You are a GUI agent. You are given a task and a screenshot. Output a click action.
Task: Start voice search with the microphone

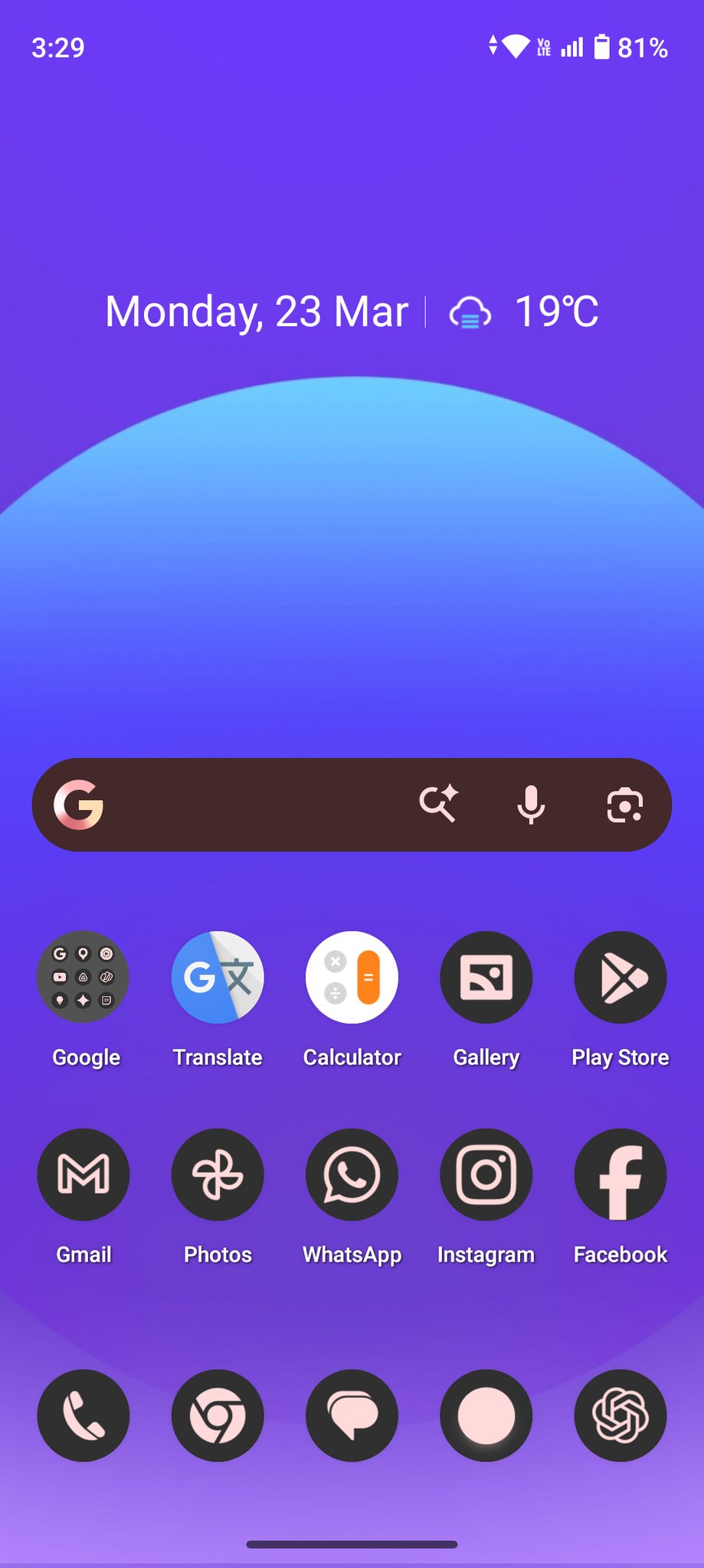click(531, 805)
